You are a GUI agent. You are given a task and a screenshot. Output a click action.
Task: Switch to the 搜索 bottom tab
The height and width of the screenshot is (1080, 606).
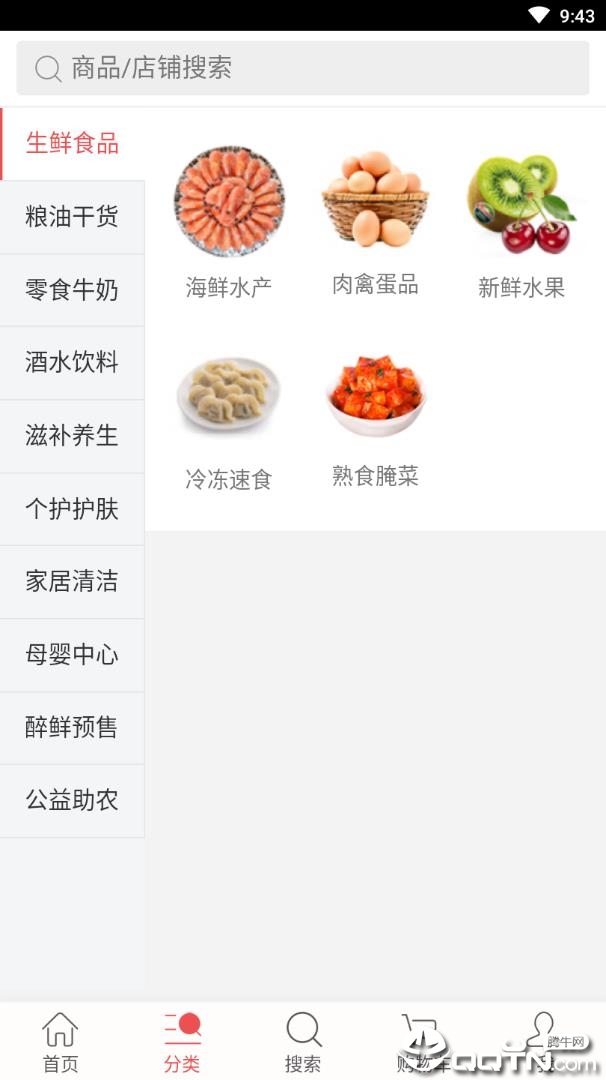(303, 1042)
